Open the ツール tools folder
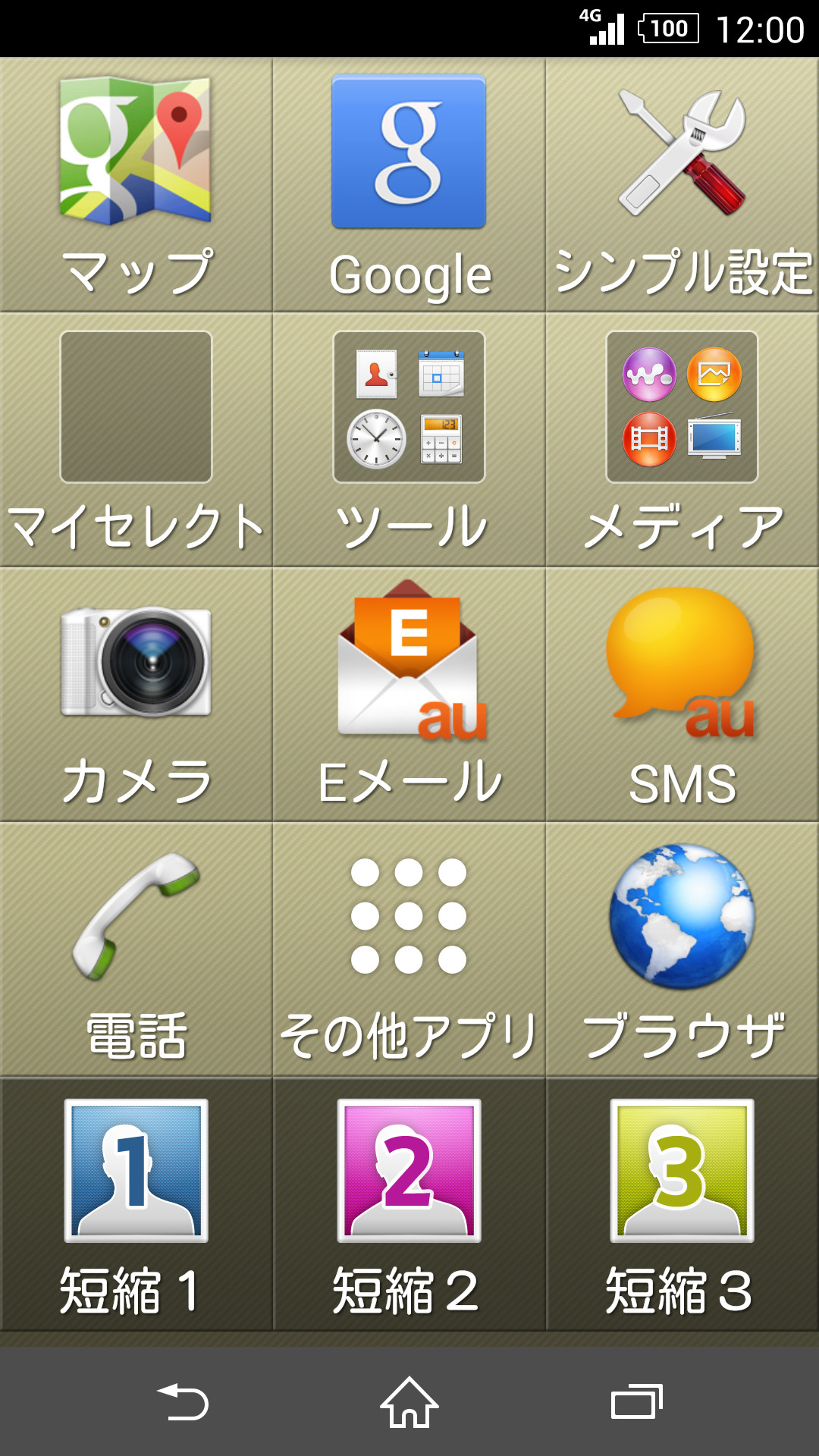This screenshot has height=1456, width=819. coord(409,440)
